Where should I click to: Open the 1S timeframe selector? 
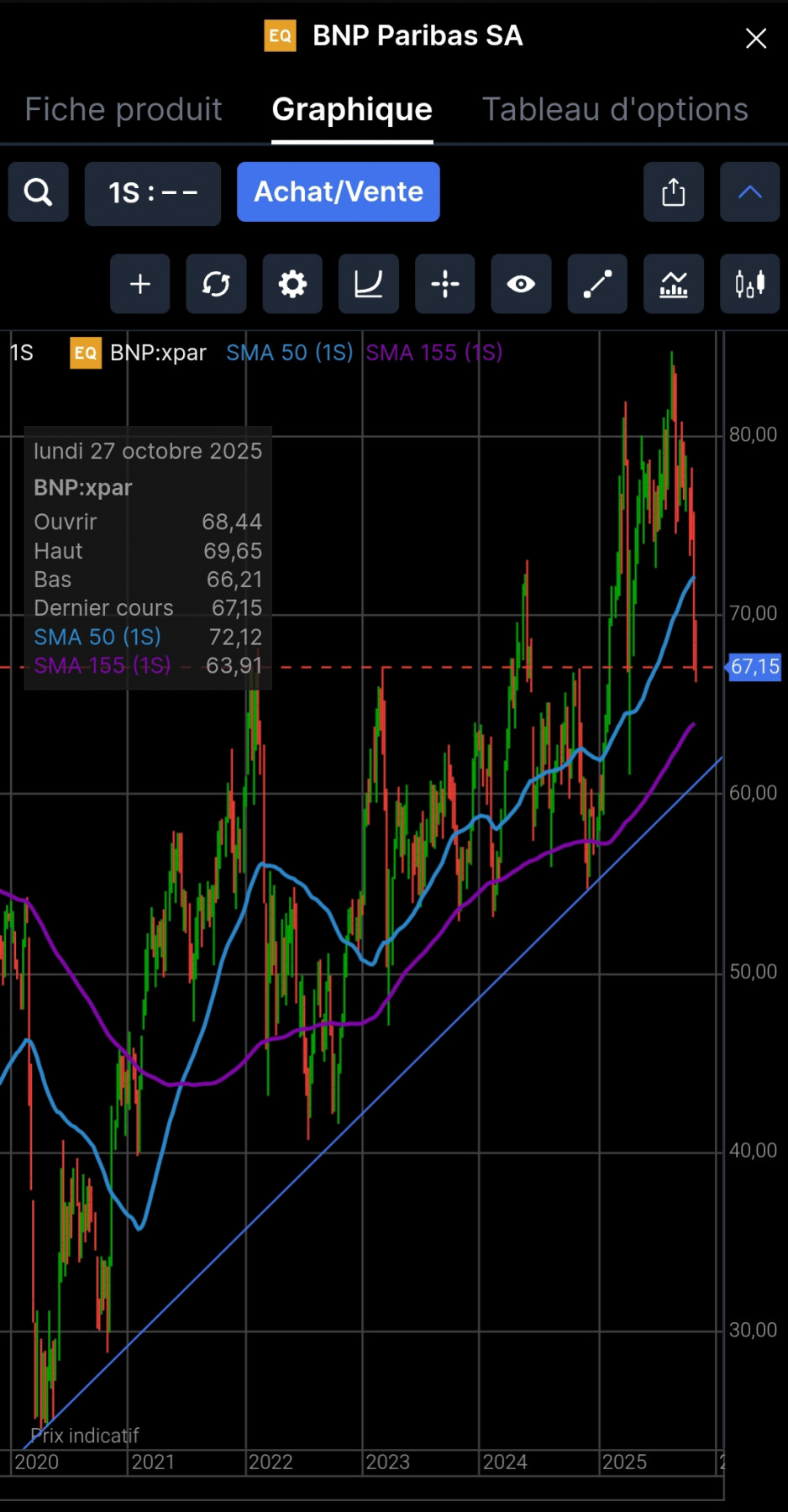[152, 192]
